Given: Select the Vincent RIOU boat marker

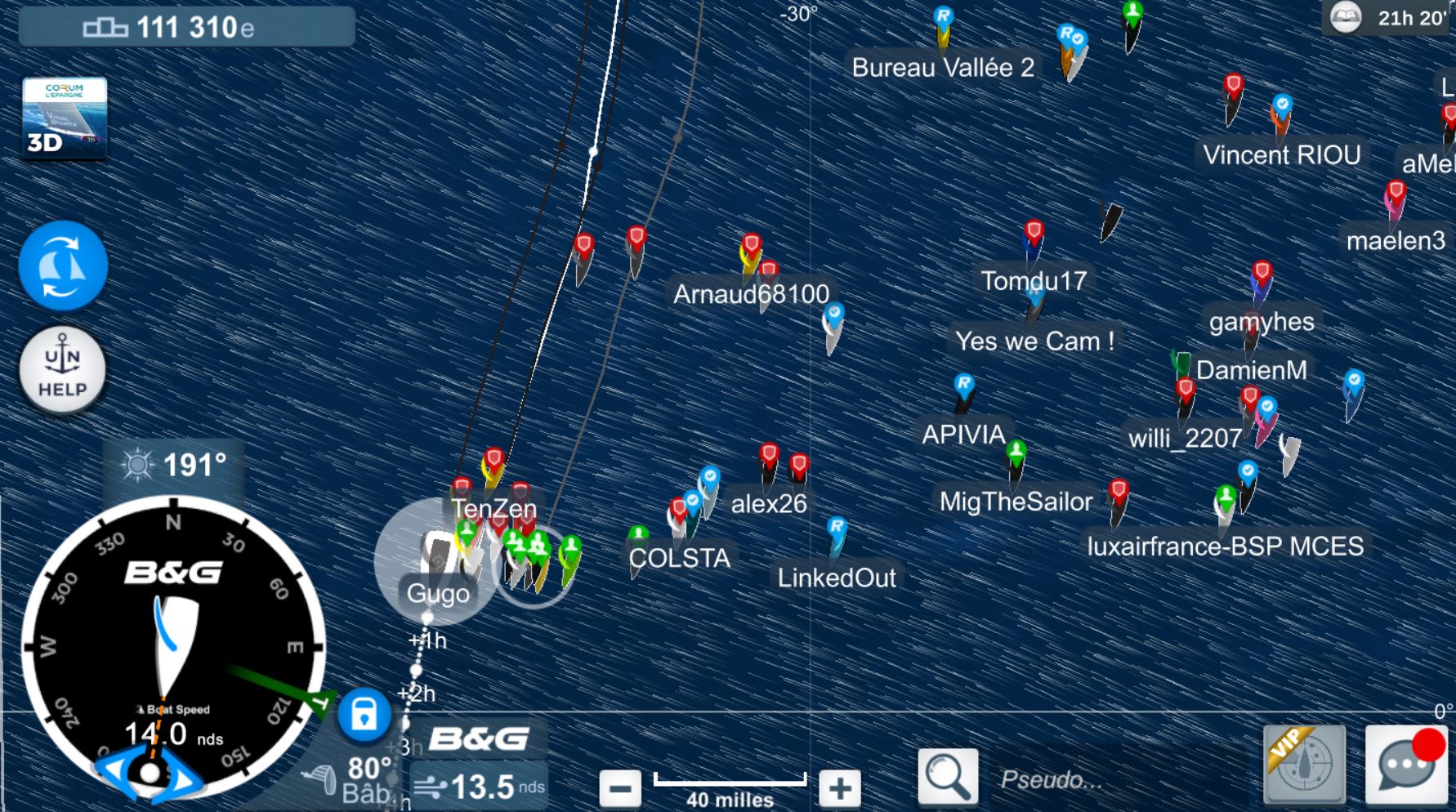Looking at the screenshot, I should [x=1280, y=116].
